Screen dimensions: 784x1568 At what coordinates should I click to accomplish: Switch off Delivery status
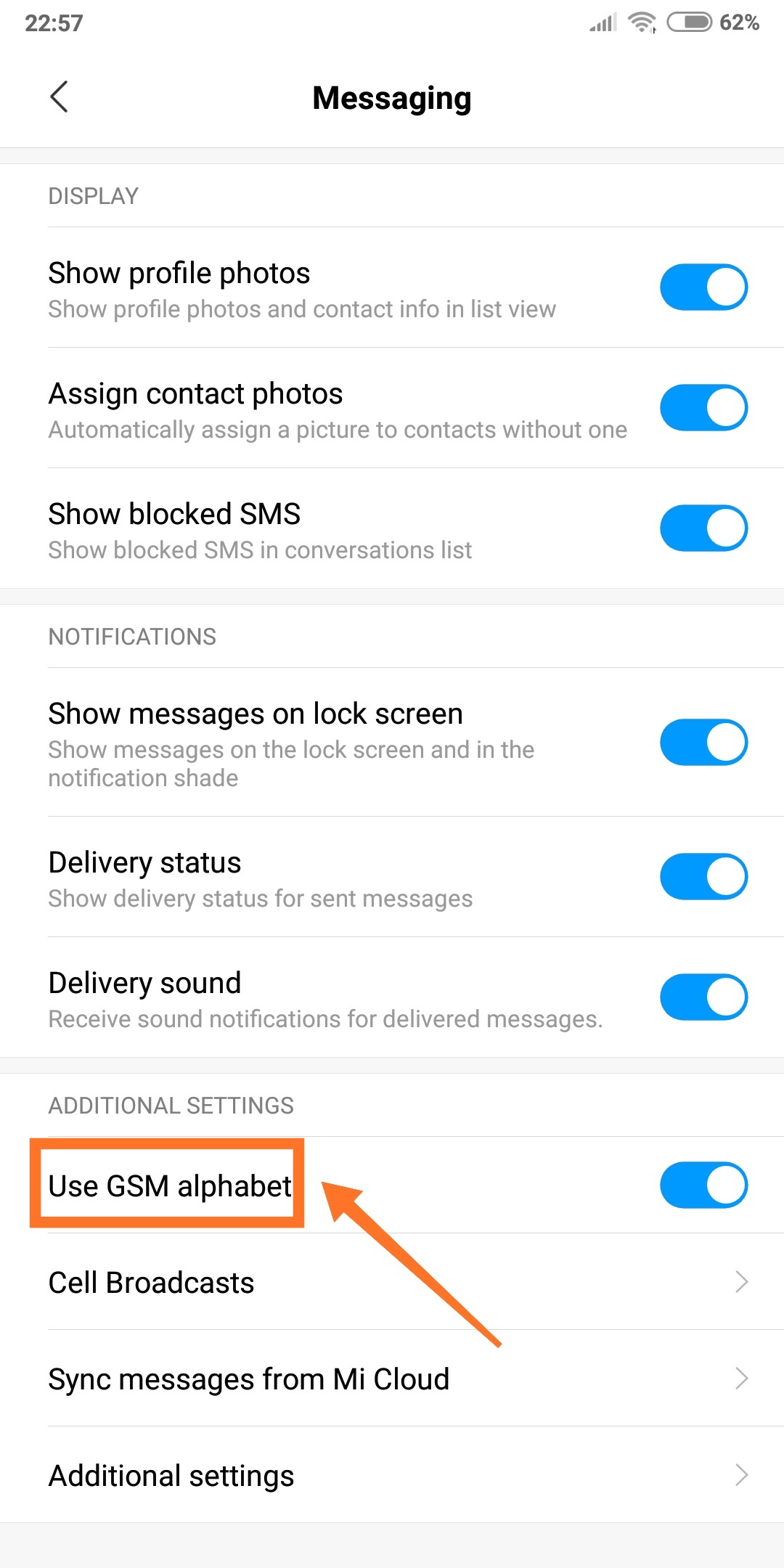[x=703, y=877]
